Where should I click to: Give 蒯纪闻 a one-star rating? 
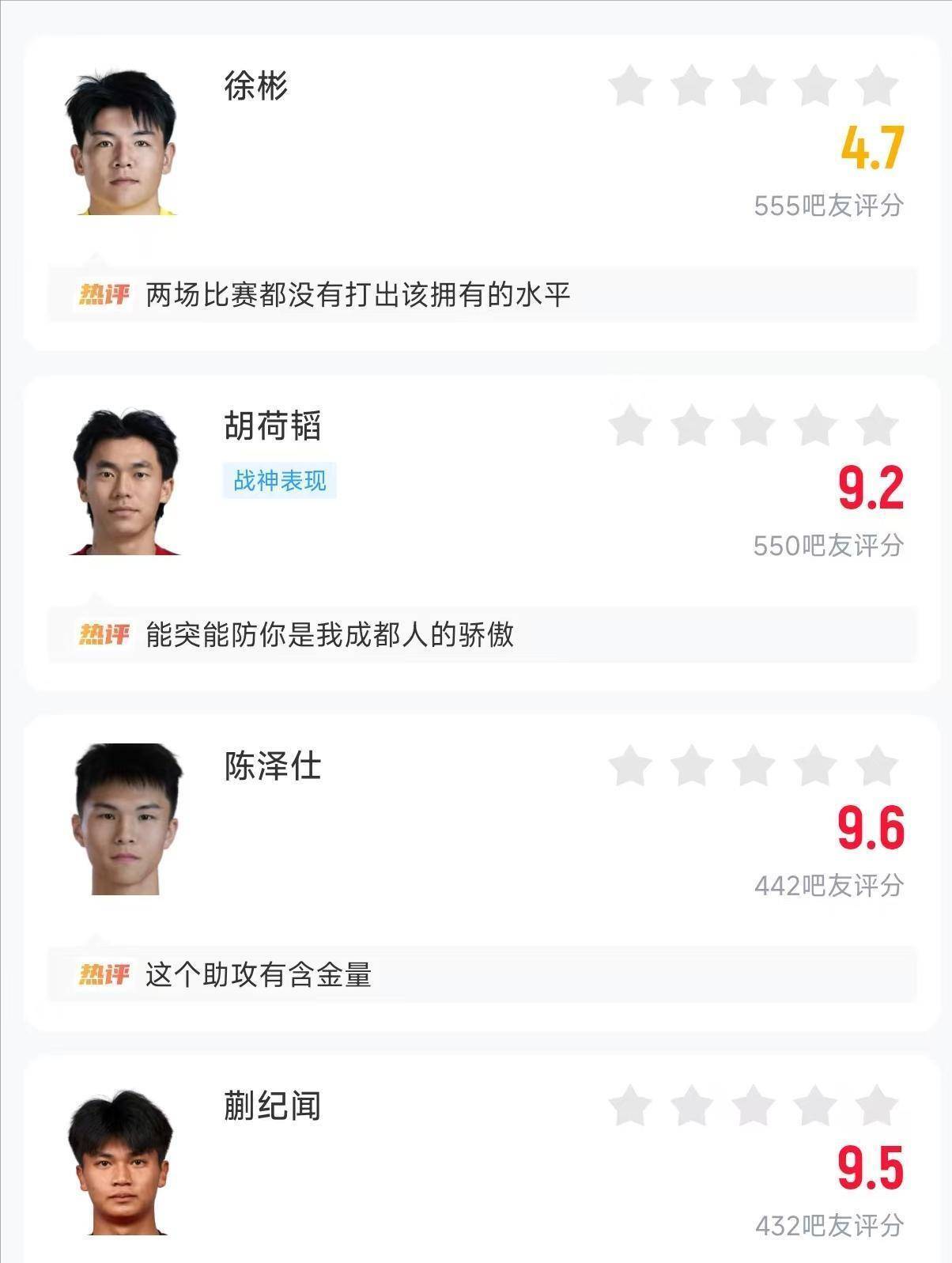[x=630, y=1105]
